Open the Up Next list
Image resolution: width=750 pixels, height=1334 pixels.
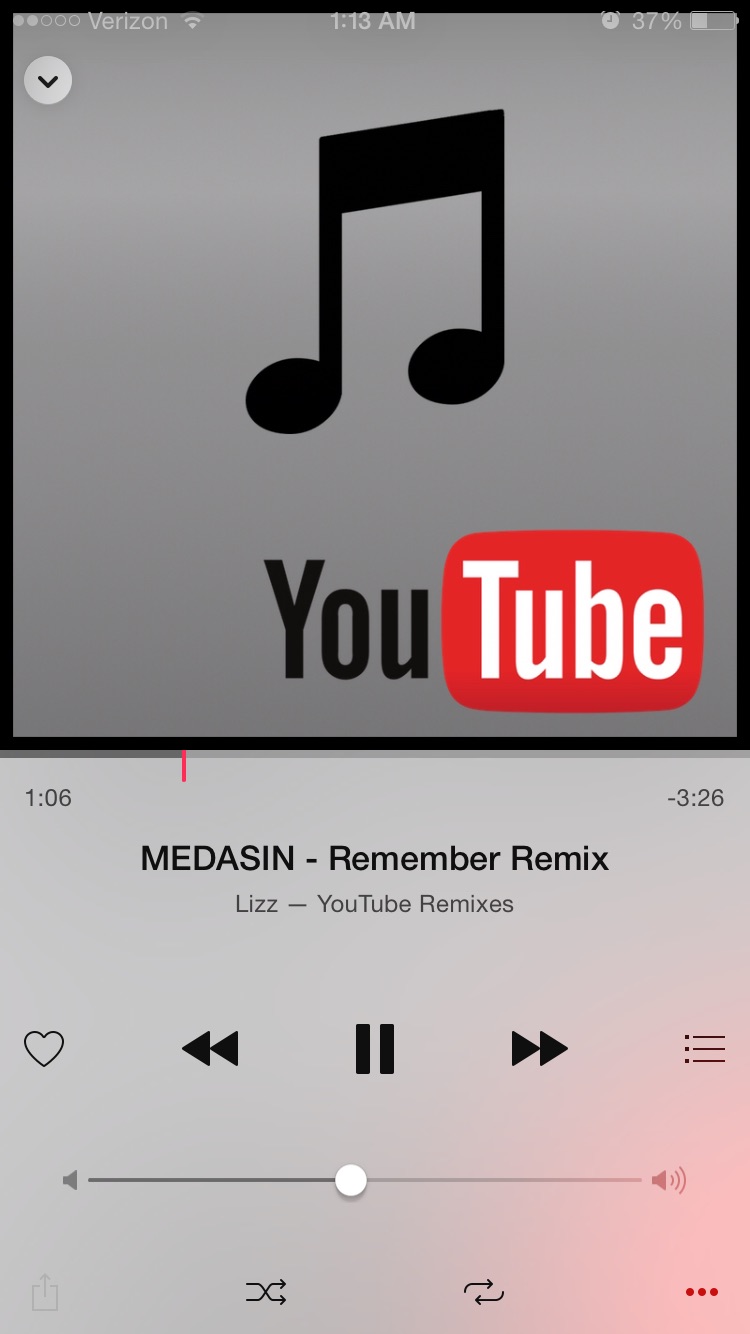[x=704, y=1049]
